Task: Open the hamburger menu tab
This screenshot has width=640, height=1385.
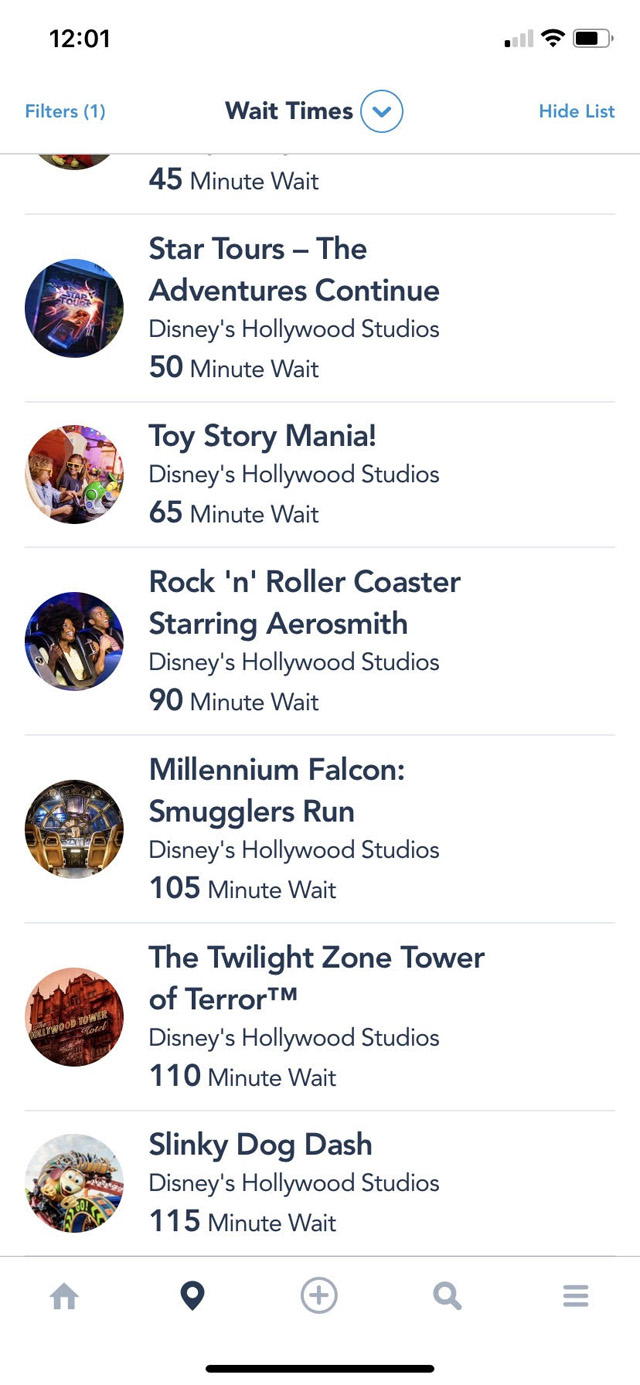Action: pyautogui.click(x=575, y=1297)
